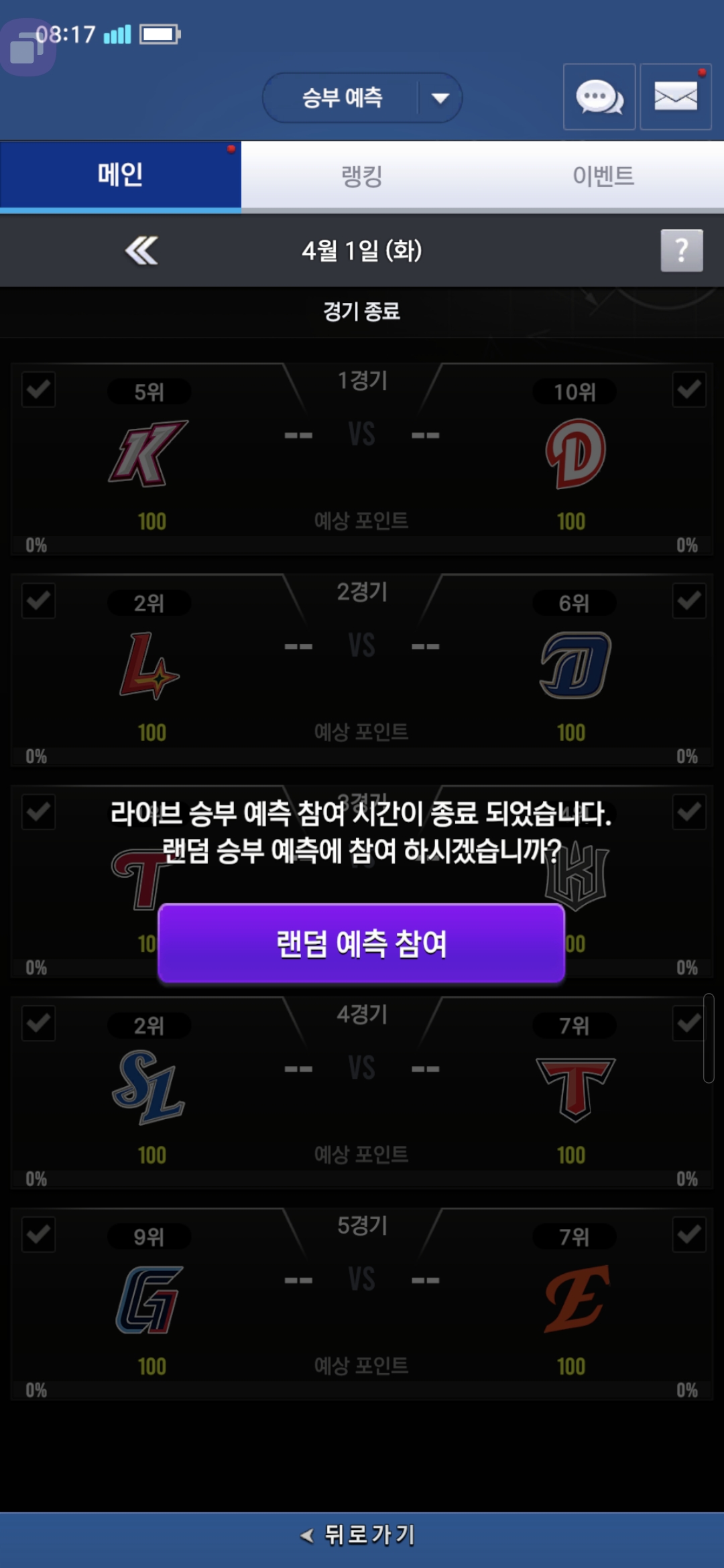Open the question mark help button
Viewport: 724px width, 1568px height.
(681, 251)
